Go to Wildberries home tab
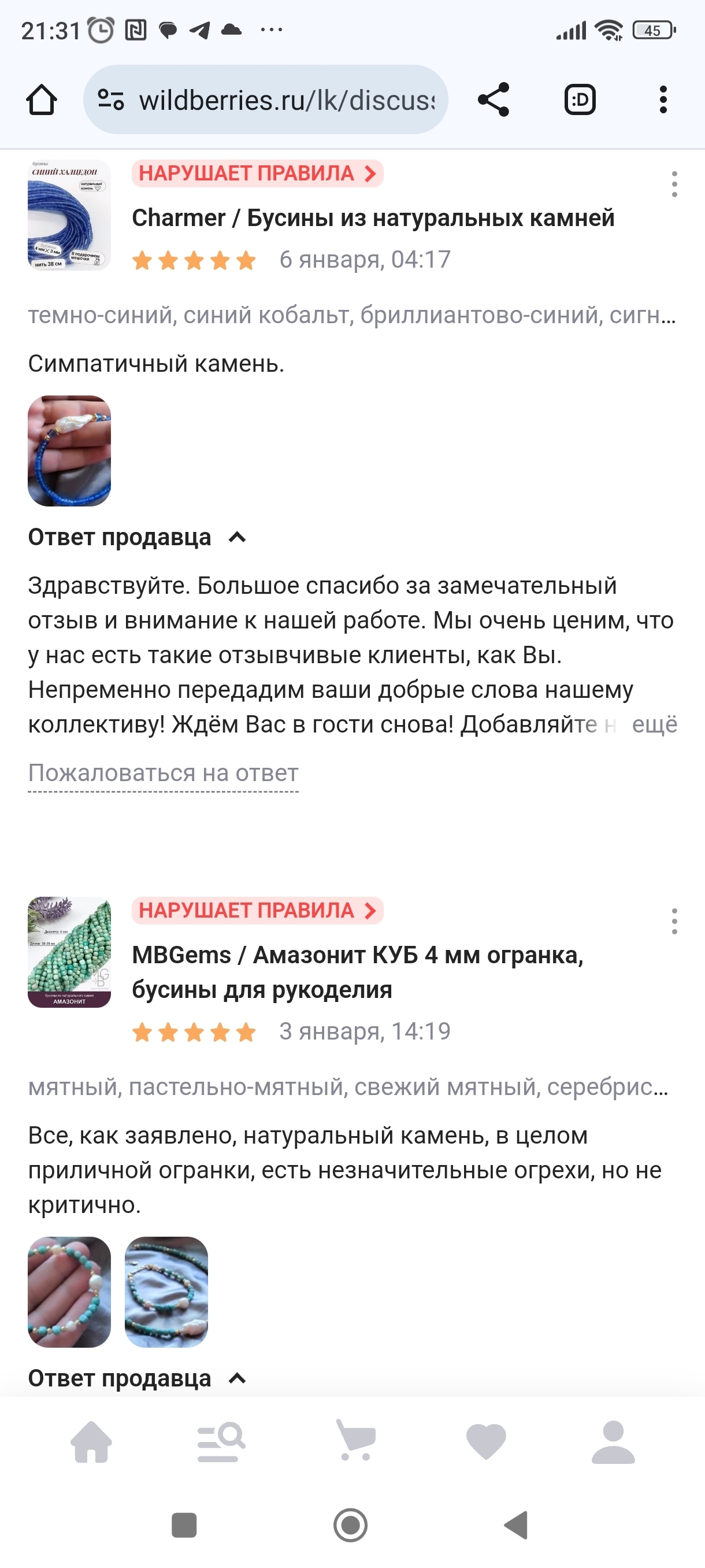Screen dimensions: 705x1568 [92, 1441]
